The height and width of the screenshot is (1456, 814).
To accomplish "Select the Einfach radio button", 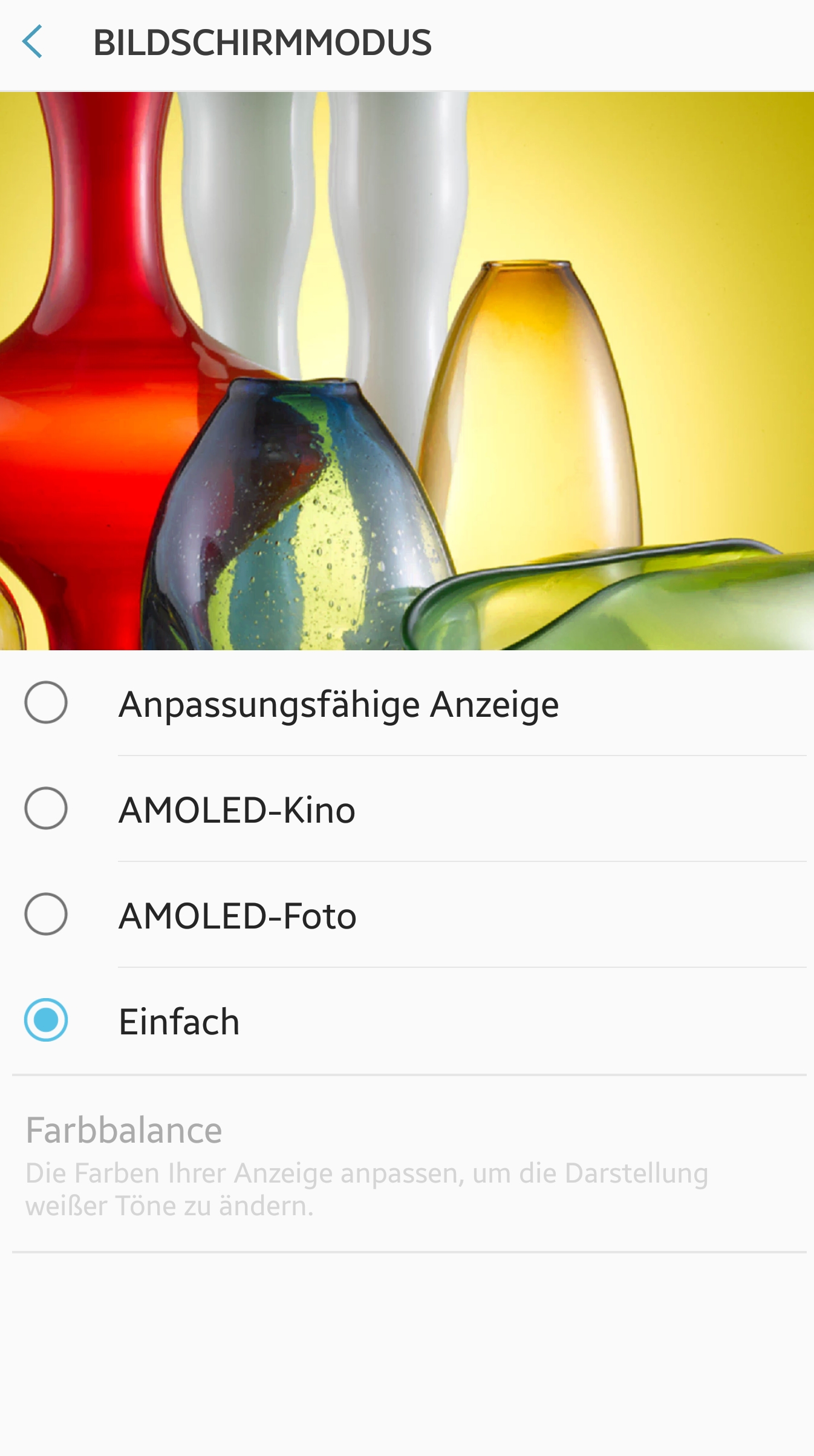I will coord(46,1020).
